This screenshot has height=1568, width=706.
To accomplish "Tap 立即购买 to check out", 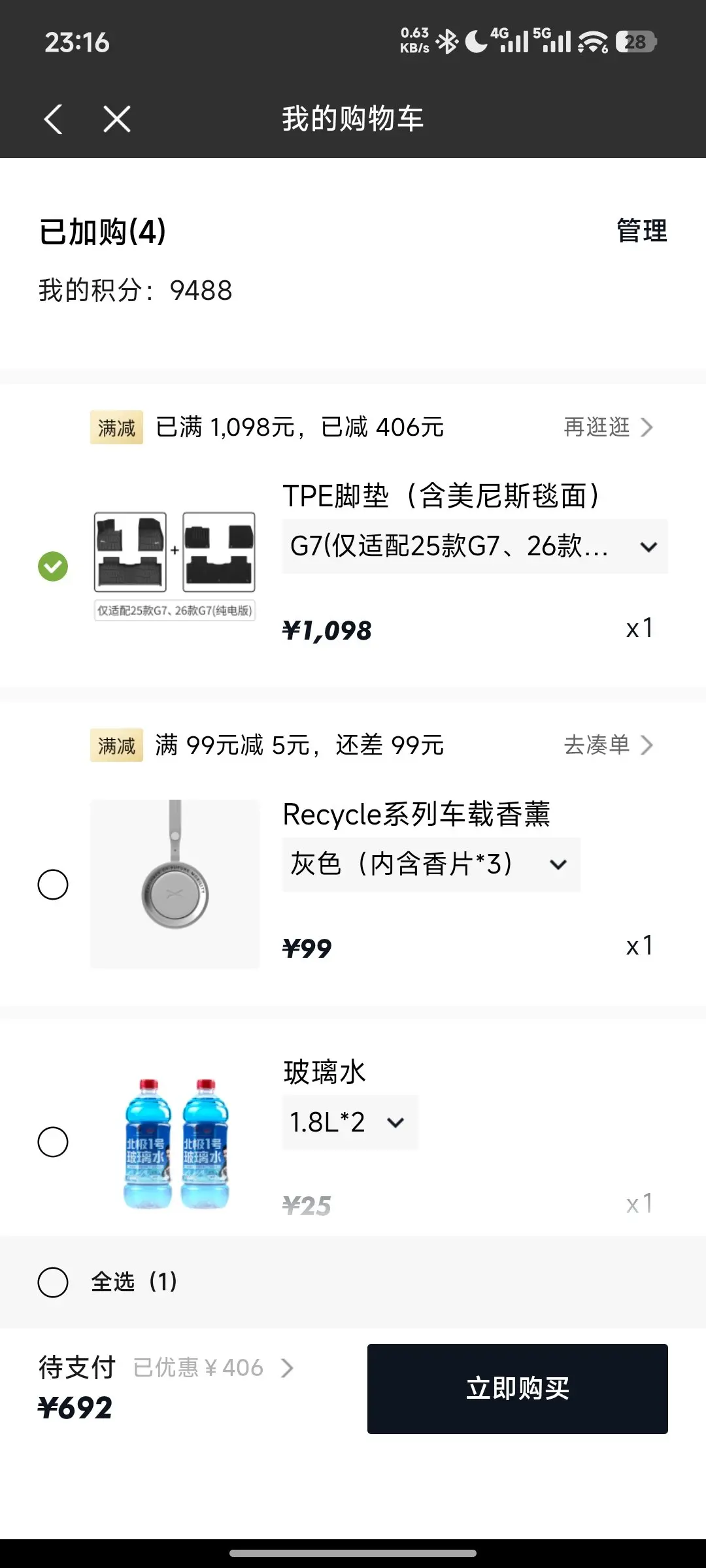I will (x=517, y=1389).
